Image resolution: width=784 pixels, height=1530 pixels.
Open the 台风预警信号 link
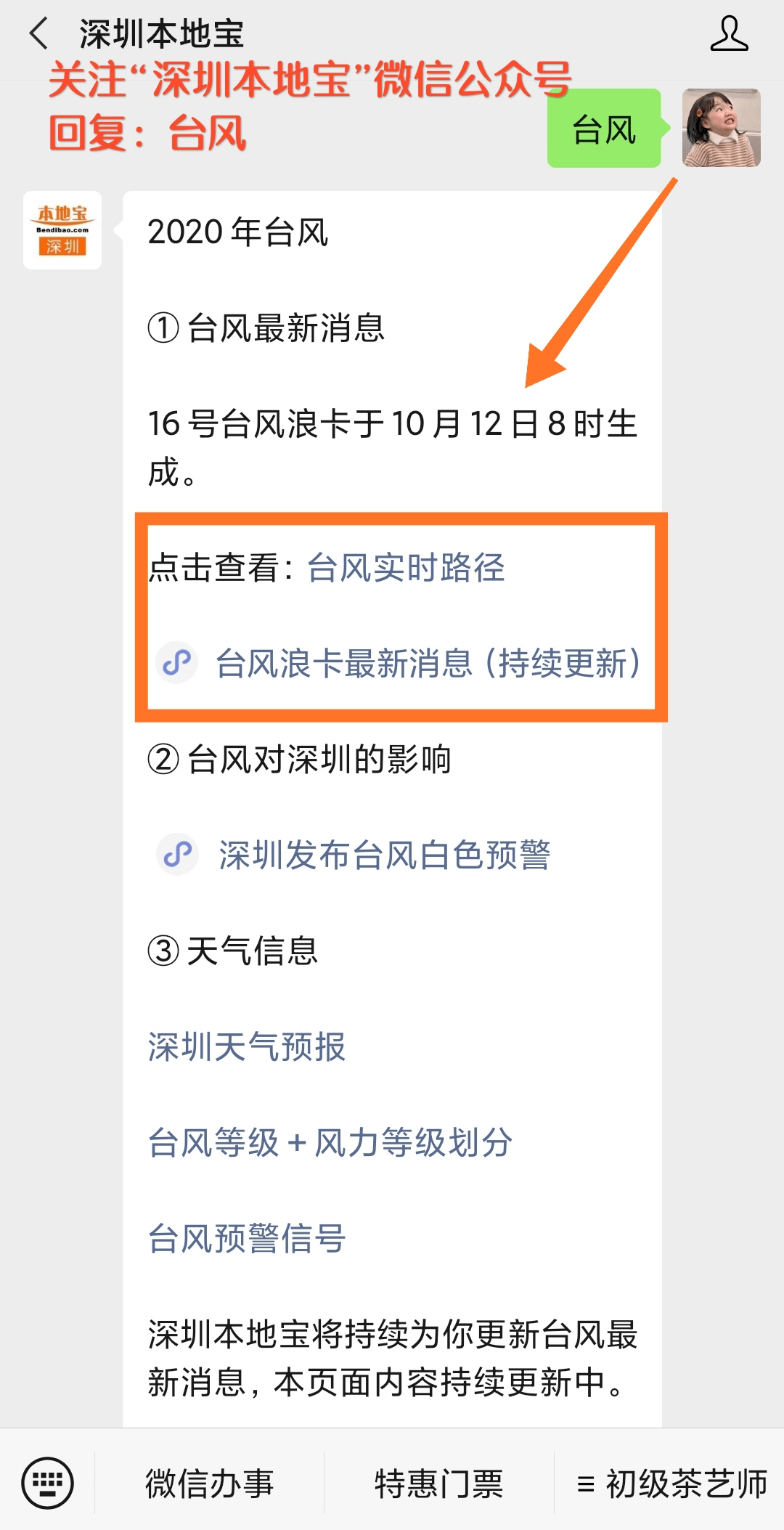(x=247, y=1238)
